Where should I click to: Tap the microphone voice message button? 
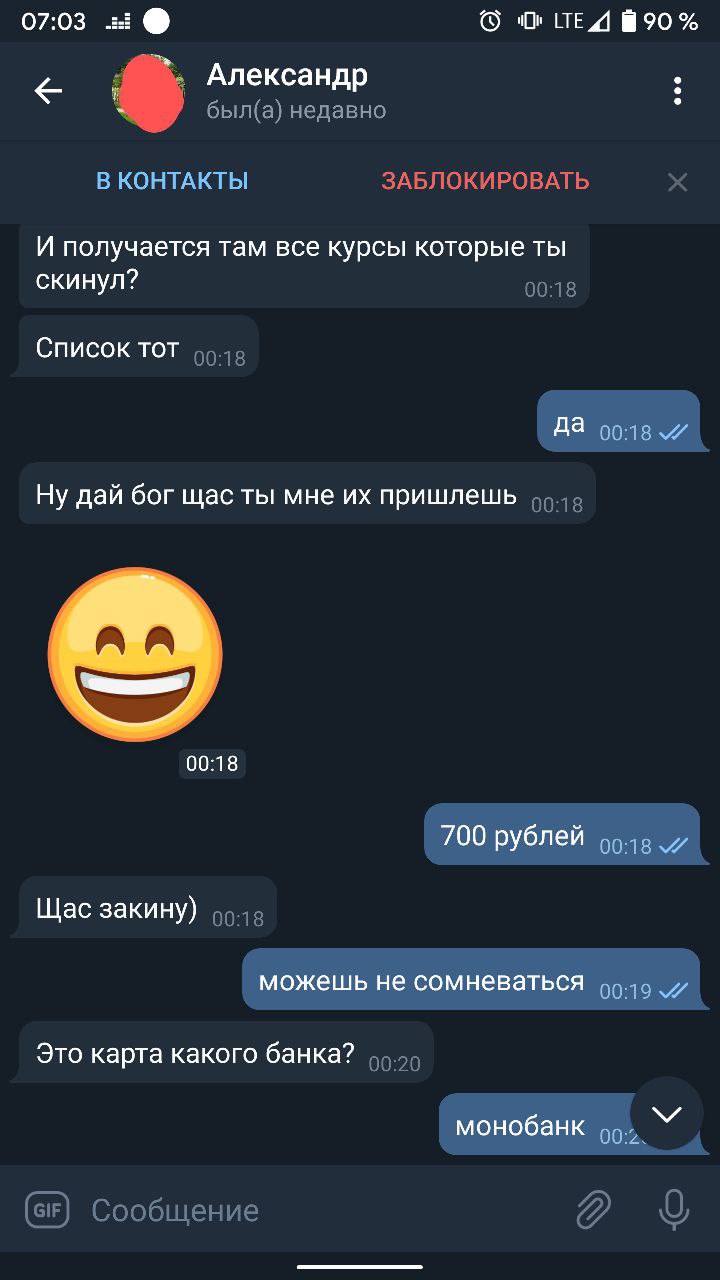click(674, 1210)
